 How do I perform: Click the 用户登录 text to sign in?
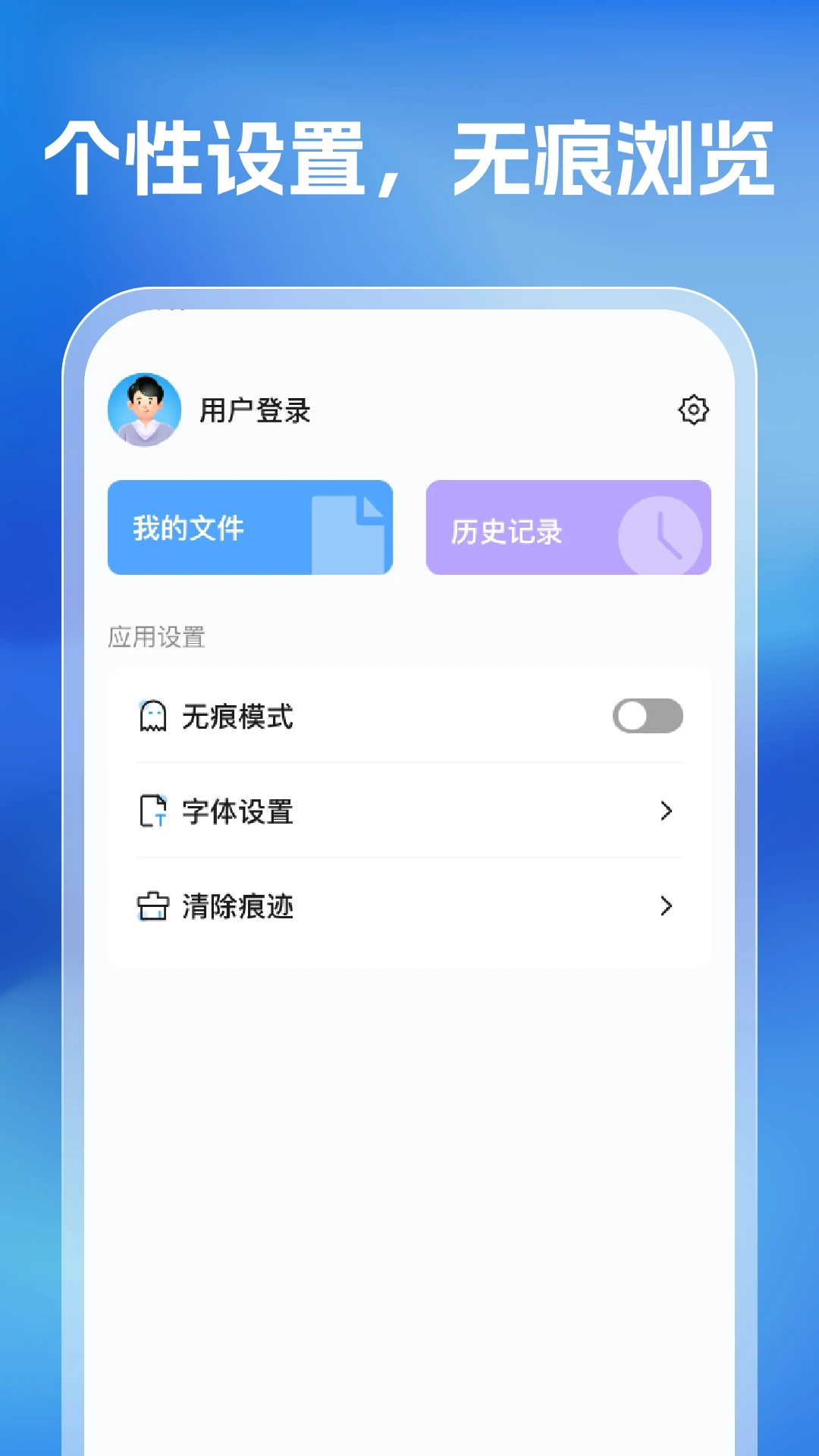[254, 412]
